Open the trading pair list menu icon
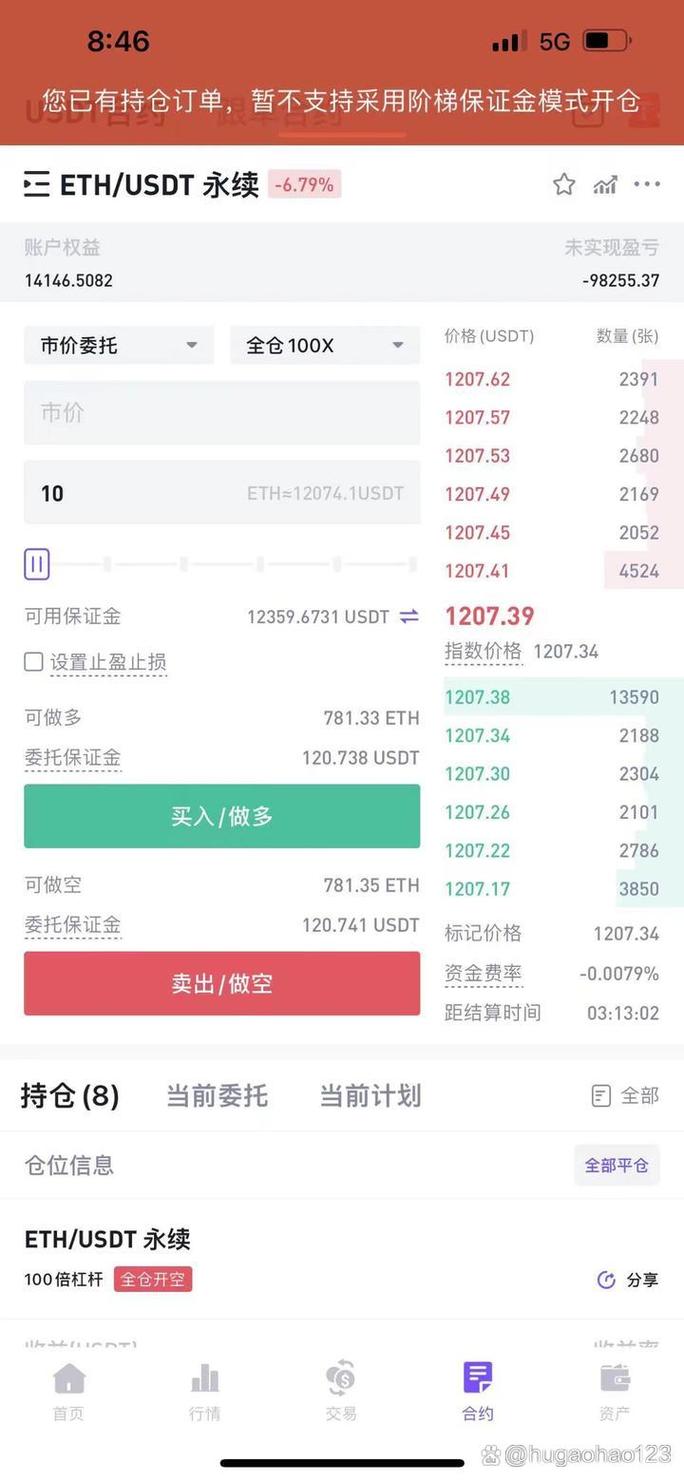 click(x=37, y=184)
